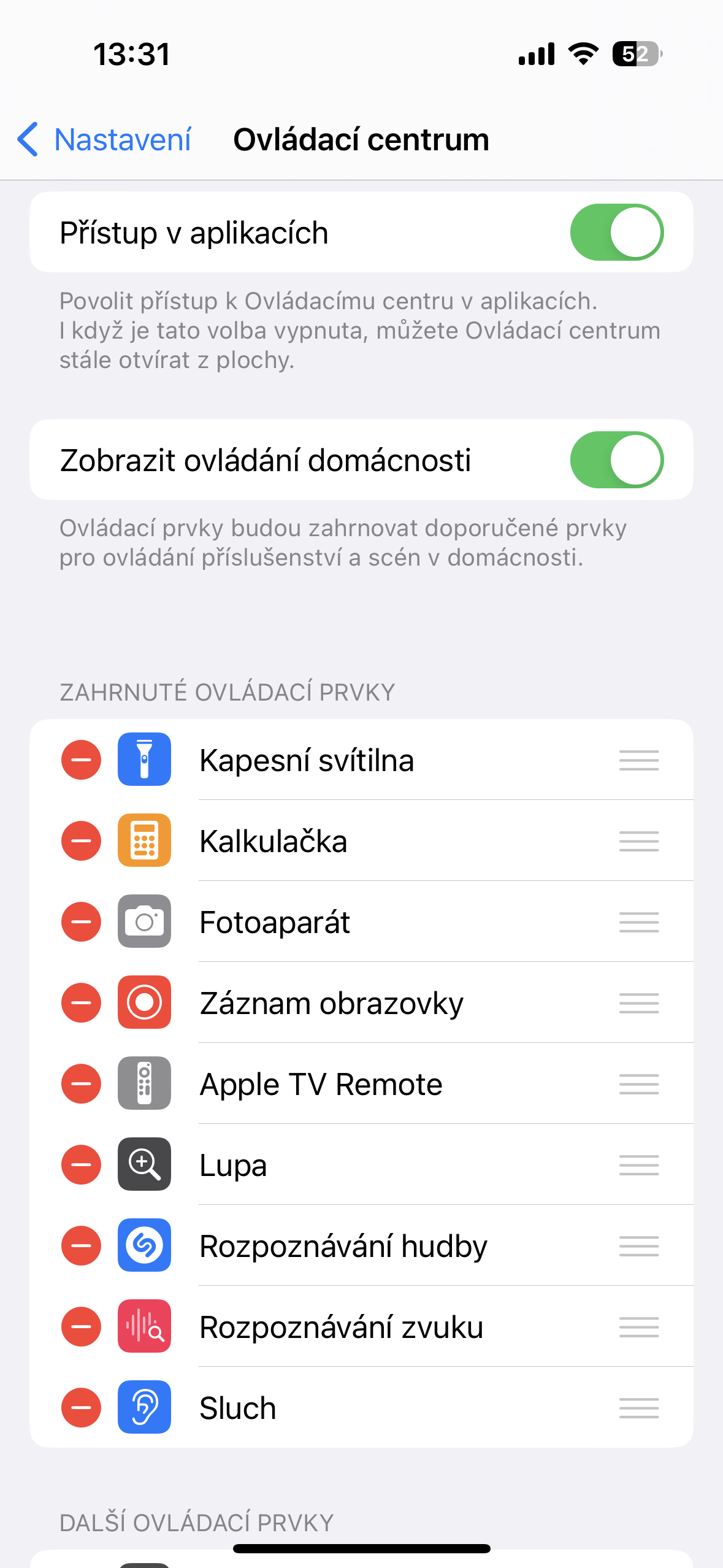Tap the Rozpoznávání zvuku sound recognition icon
Viewport: 723px width, 1568px height.
click(144, 1327)
